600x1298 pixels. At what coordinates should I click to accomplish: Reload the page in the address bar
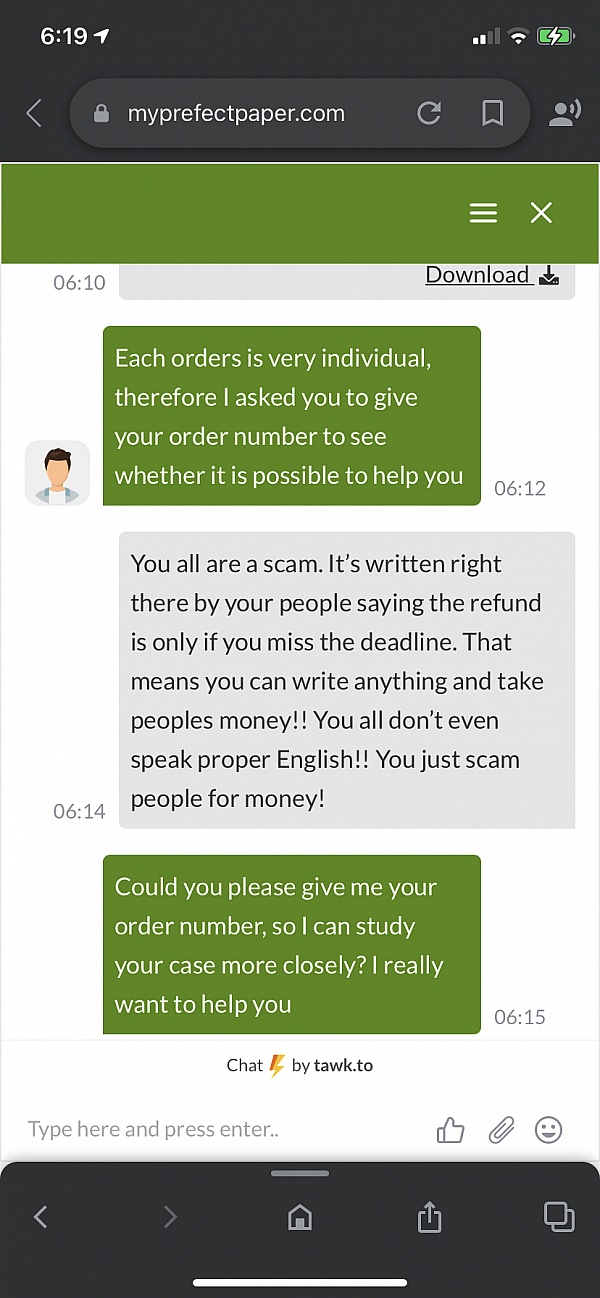pyautogui.click(x=429, y=114)
